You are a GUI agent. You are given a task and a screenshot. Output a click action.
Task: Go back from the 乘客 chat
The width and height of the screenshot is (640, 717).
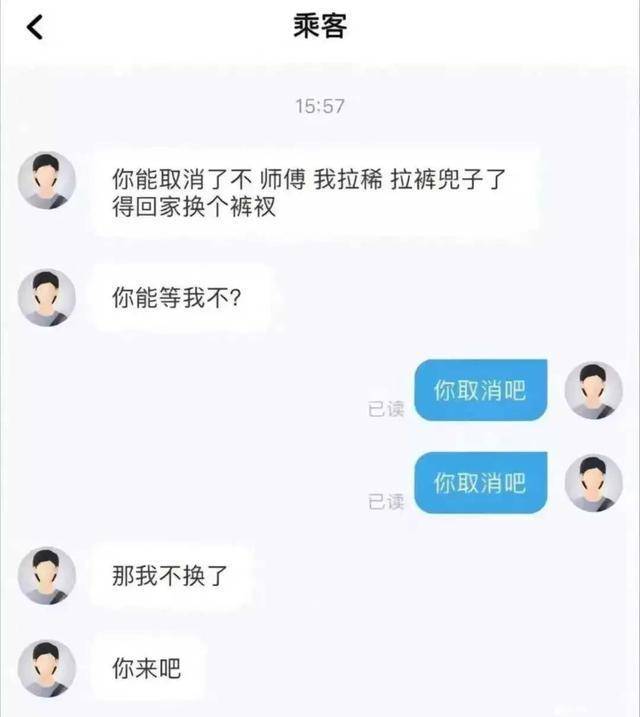pyautogui.click(x=35, y=28)
